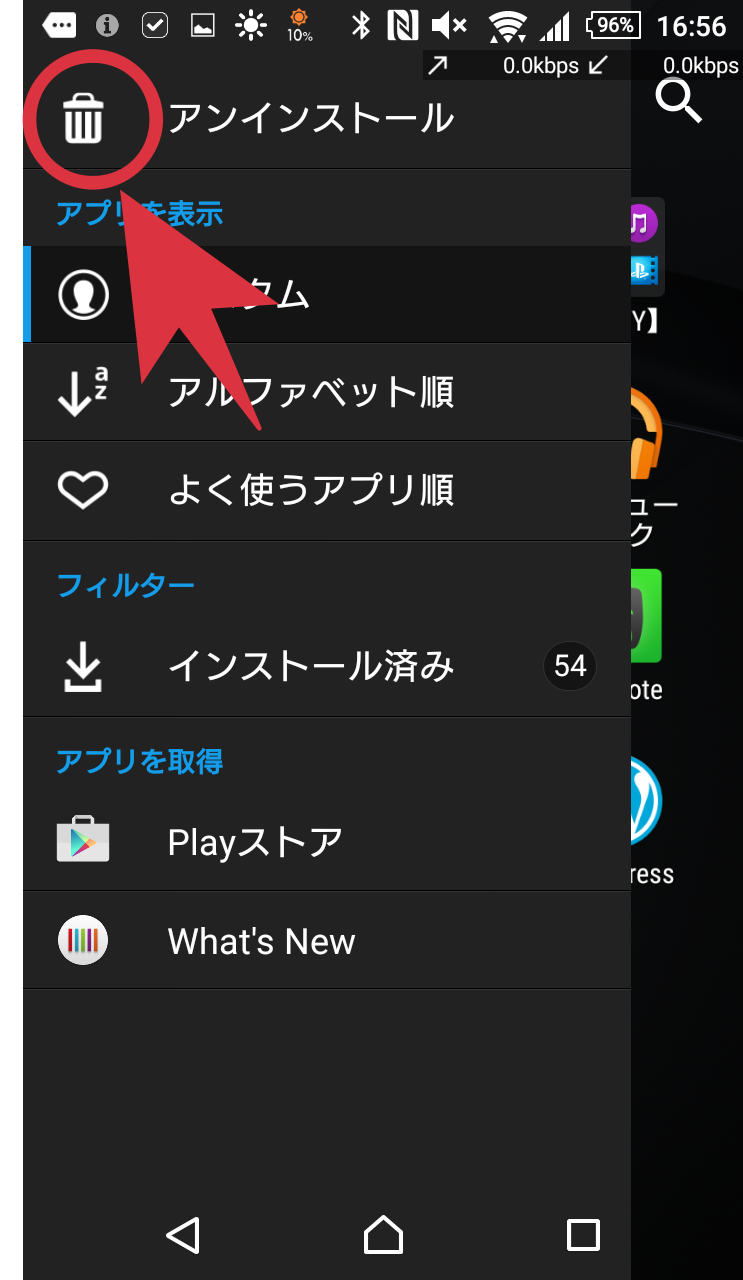Select the カスタム (custom) order option
743x1280 pixels.
coord(326,295)
